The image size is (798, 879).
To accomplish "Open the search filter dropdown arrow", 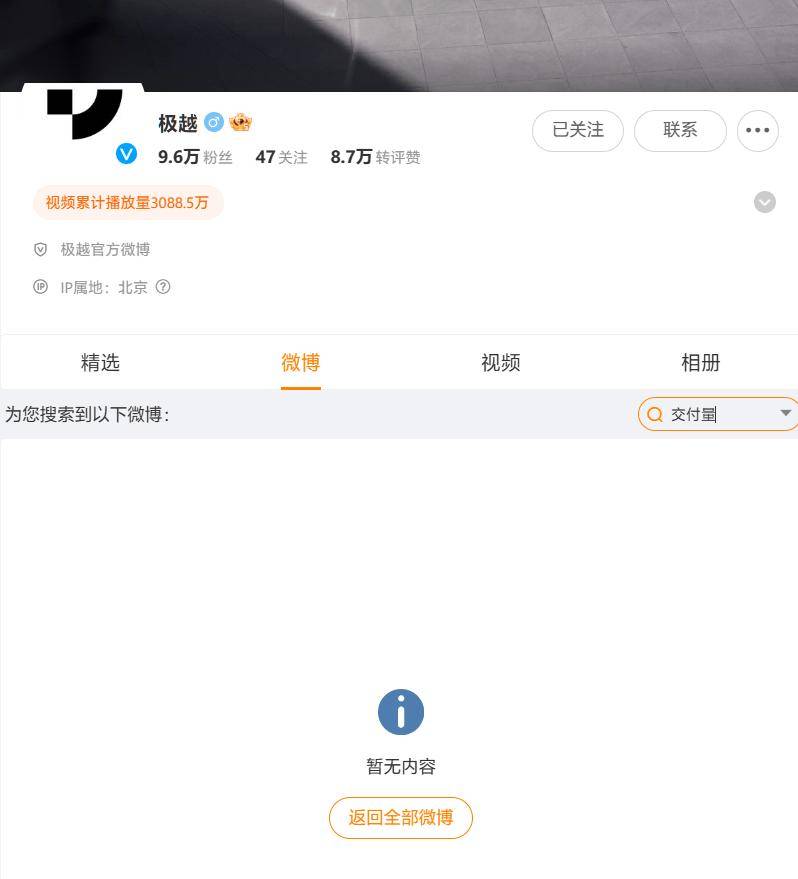I will tap(785, 413).
